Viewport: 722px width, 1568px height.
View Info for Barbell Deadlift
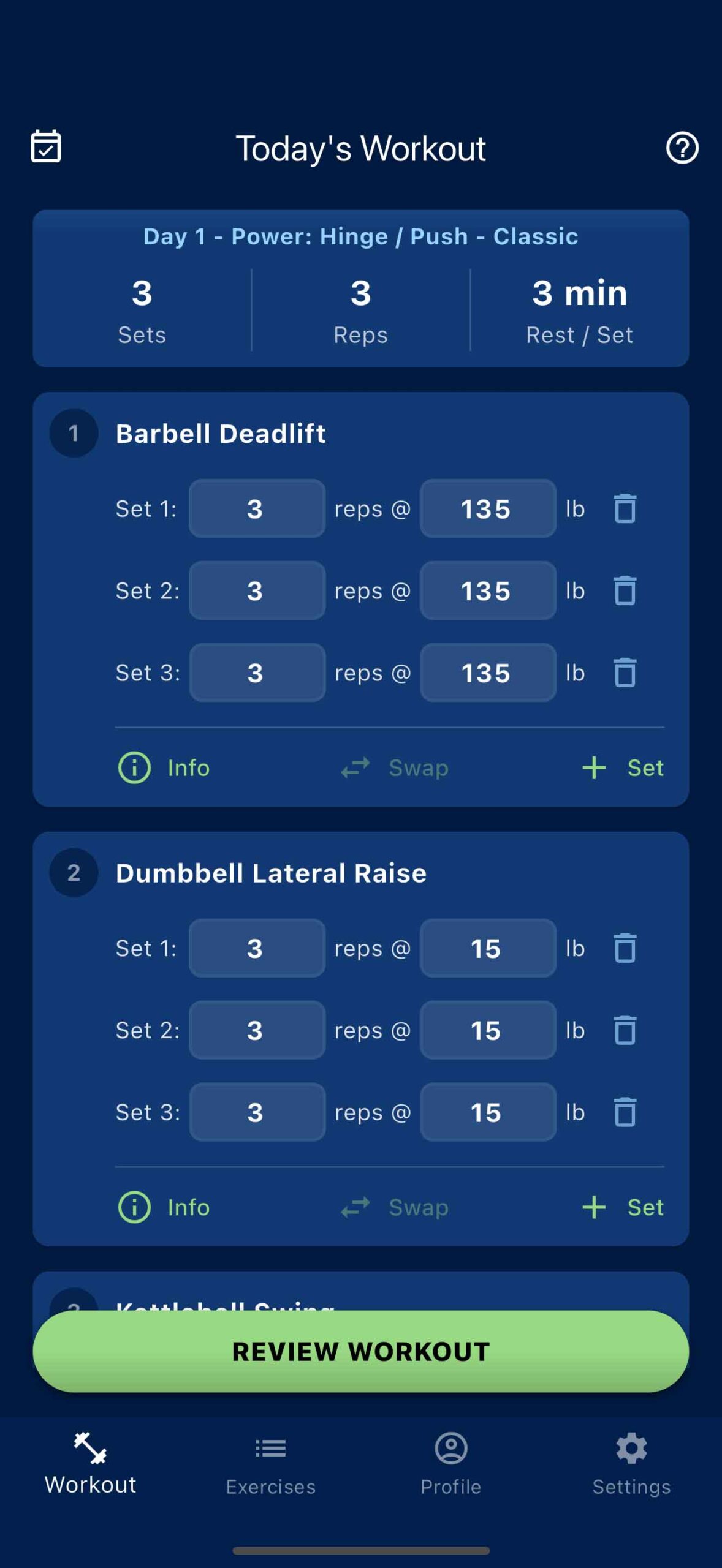coord(164,767)
